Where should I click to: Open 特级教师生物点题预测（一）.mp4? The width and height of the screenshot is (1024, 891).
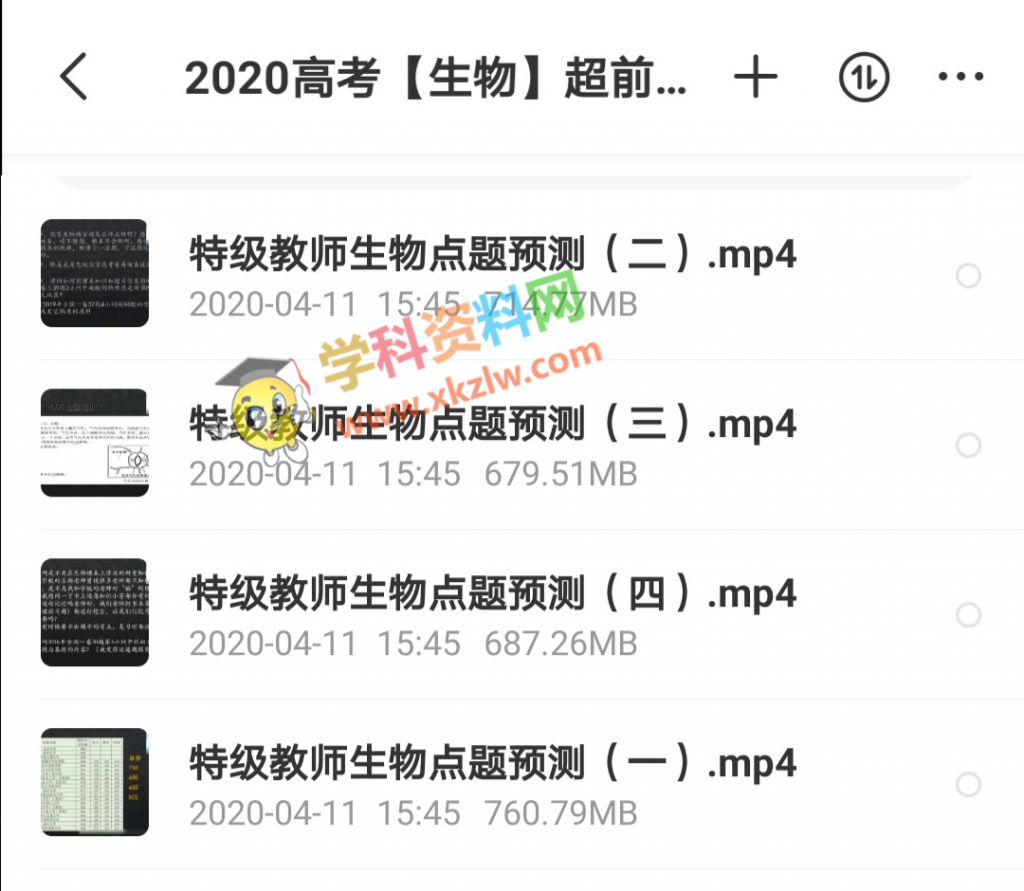coord(492,764)
